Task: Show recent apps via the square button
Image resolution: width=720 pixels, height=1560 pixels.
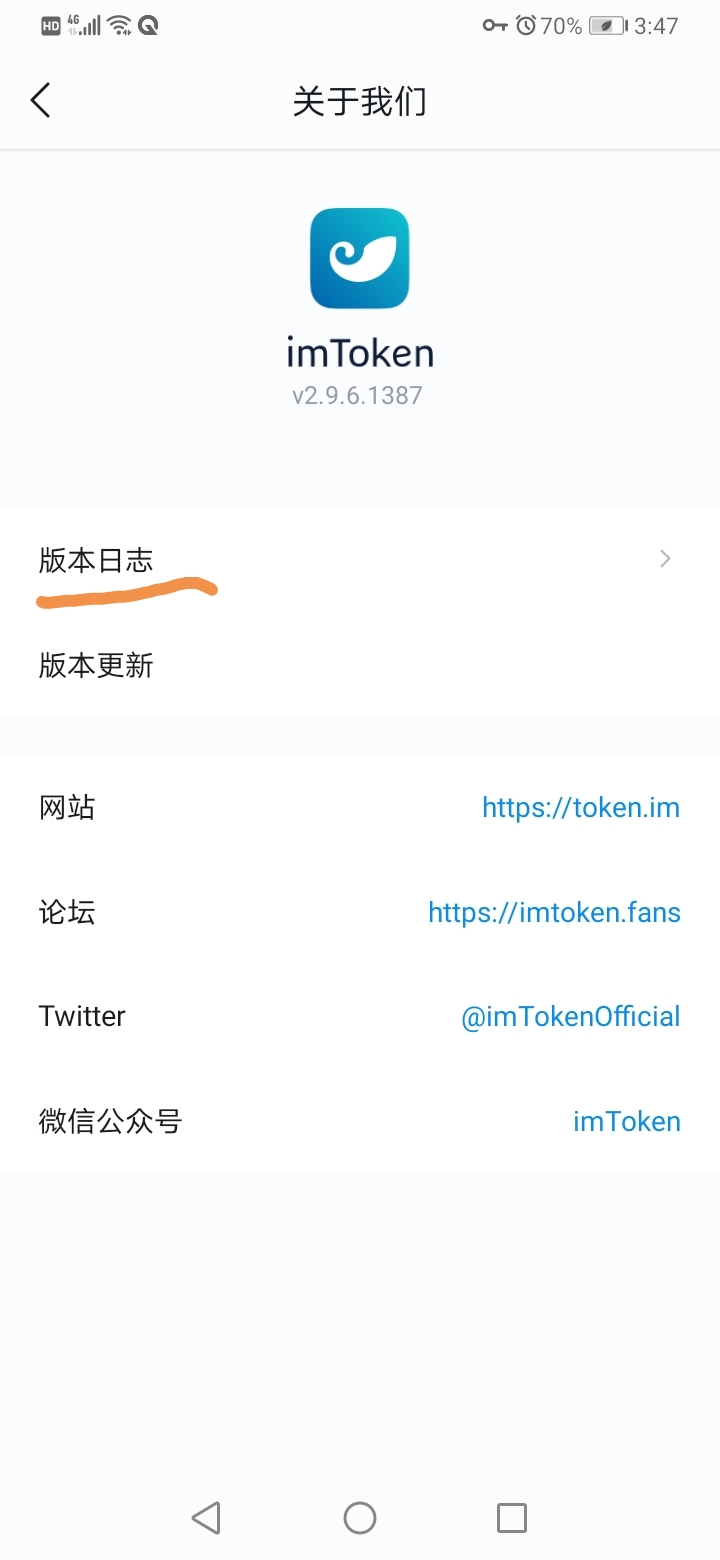Action: tap(511, 1518)
